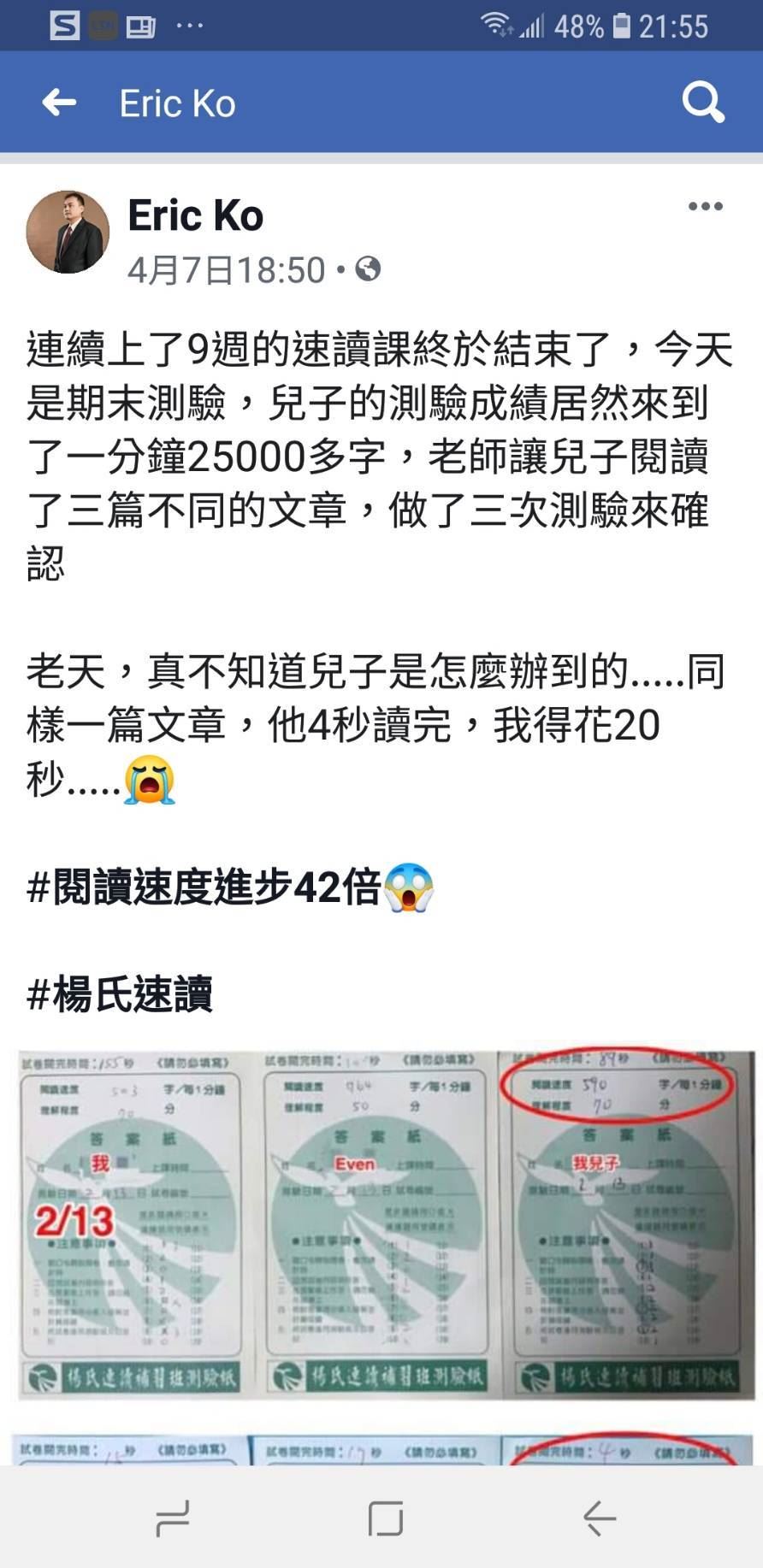Image resolution: width=763 pixels, height=1568 pixels.
Task: Open Eric Ko's profile picture
Action: tap(68, 232)
